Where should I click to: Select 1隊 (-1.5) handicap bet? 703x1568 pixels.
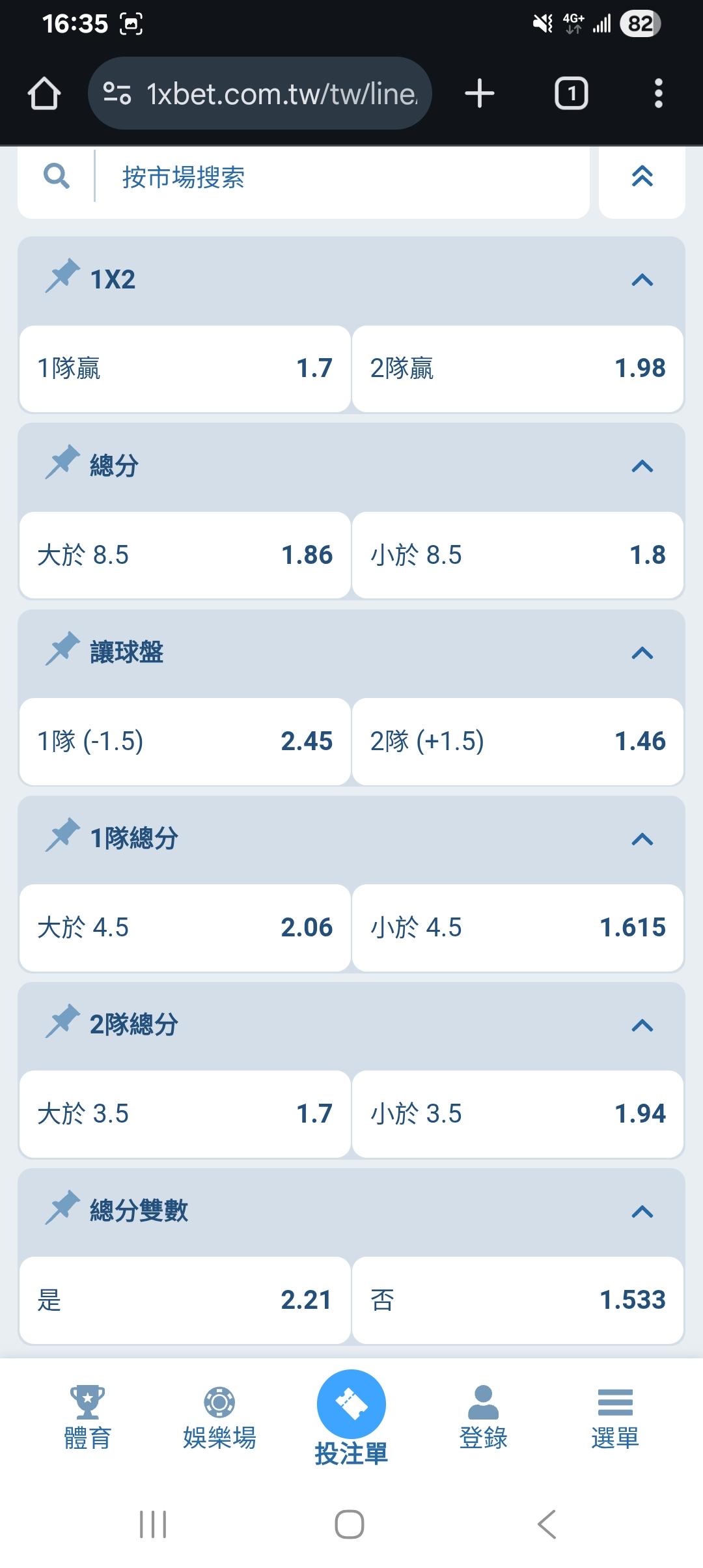click(x=185, y=741)
